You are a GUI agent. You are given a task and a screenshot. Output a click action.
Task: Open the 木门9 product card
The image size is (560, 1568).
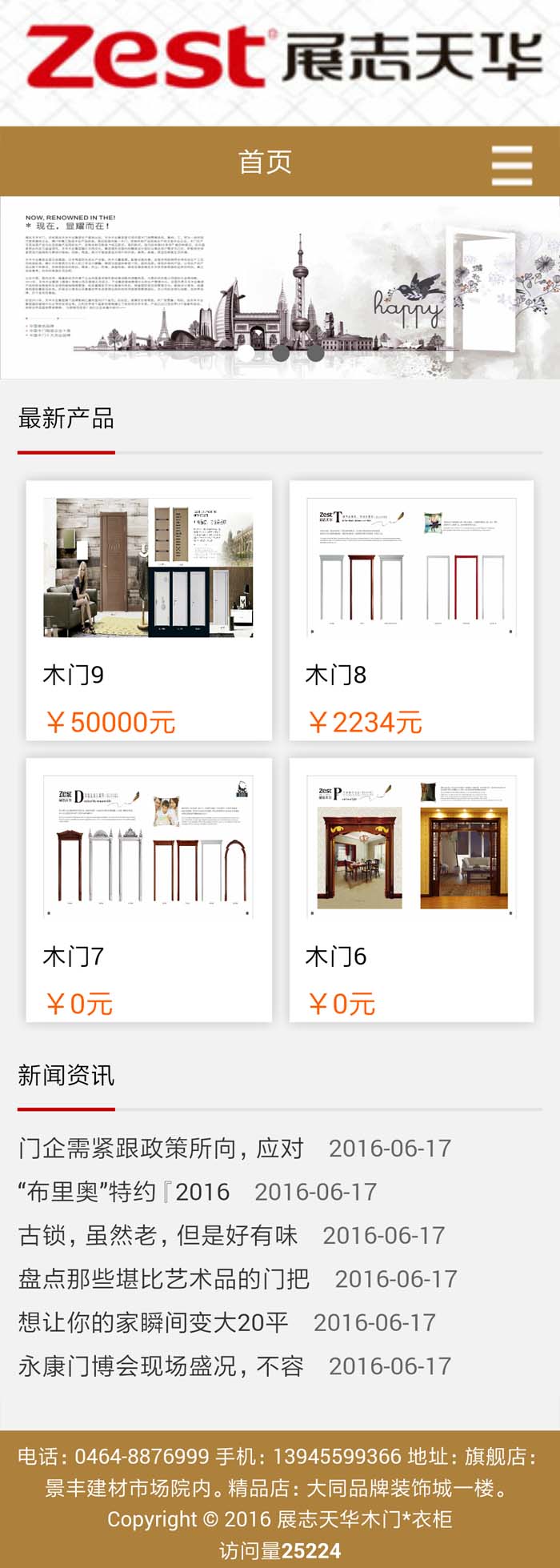149,610
